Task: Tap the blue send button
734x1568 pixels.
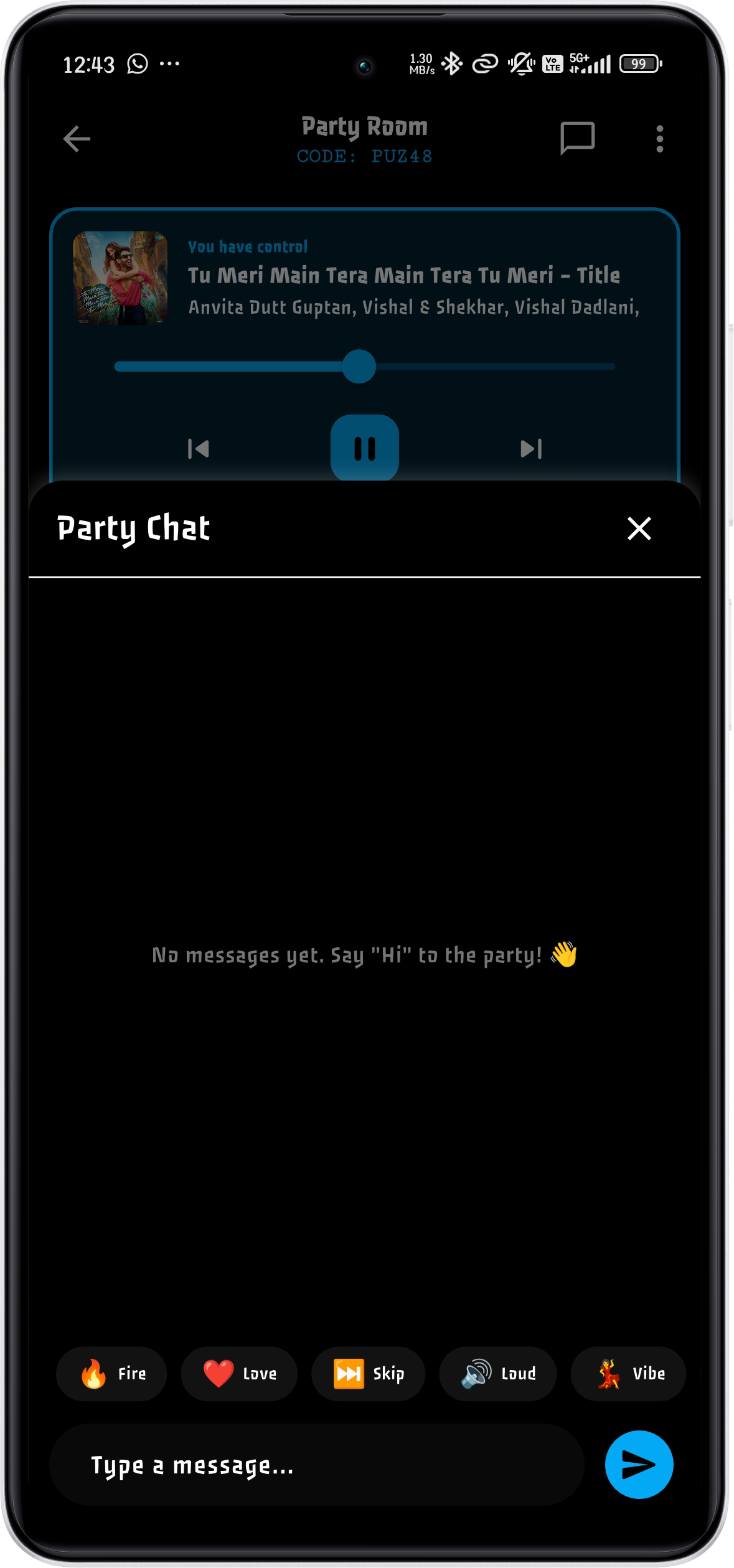Action: (x=639, y=1465)
